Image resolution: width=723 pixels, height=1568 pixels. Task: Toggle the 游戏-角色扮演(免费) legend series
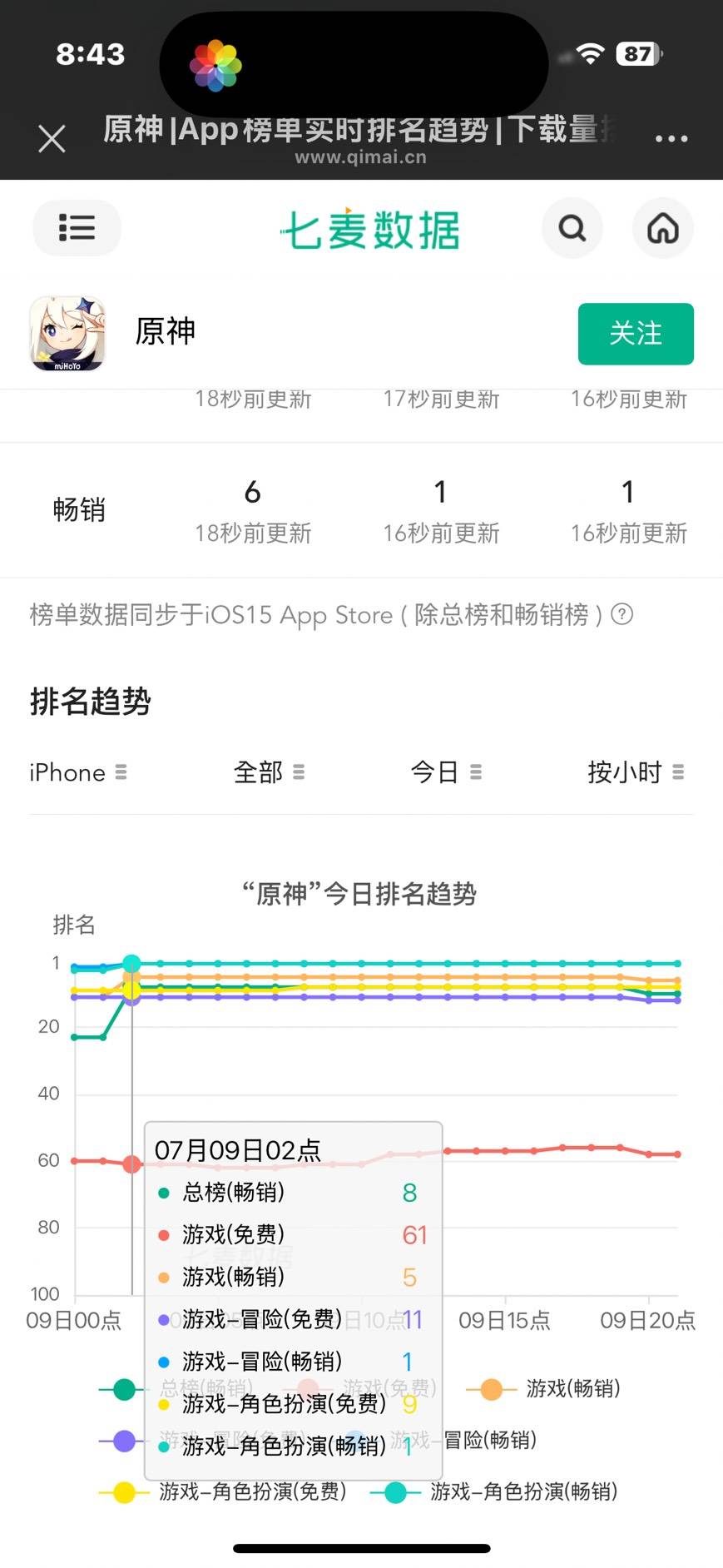[222, 1491]
